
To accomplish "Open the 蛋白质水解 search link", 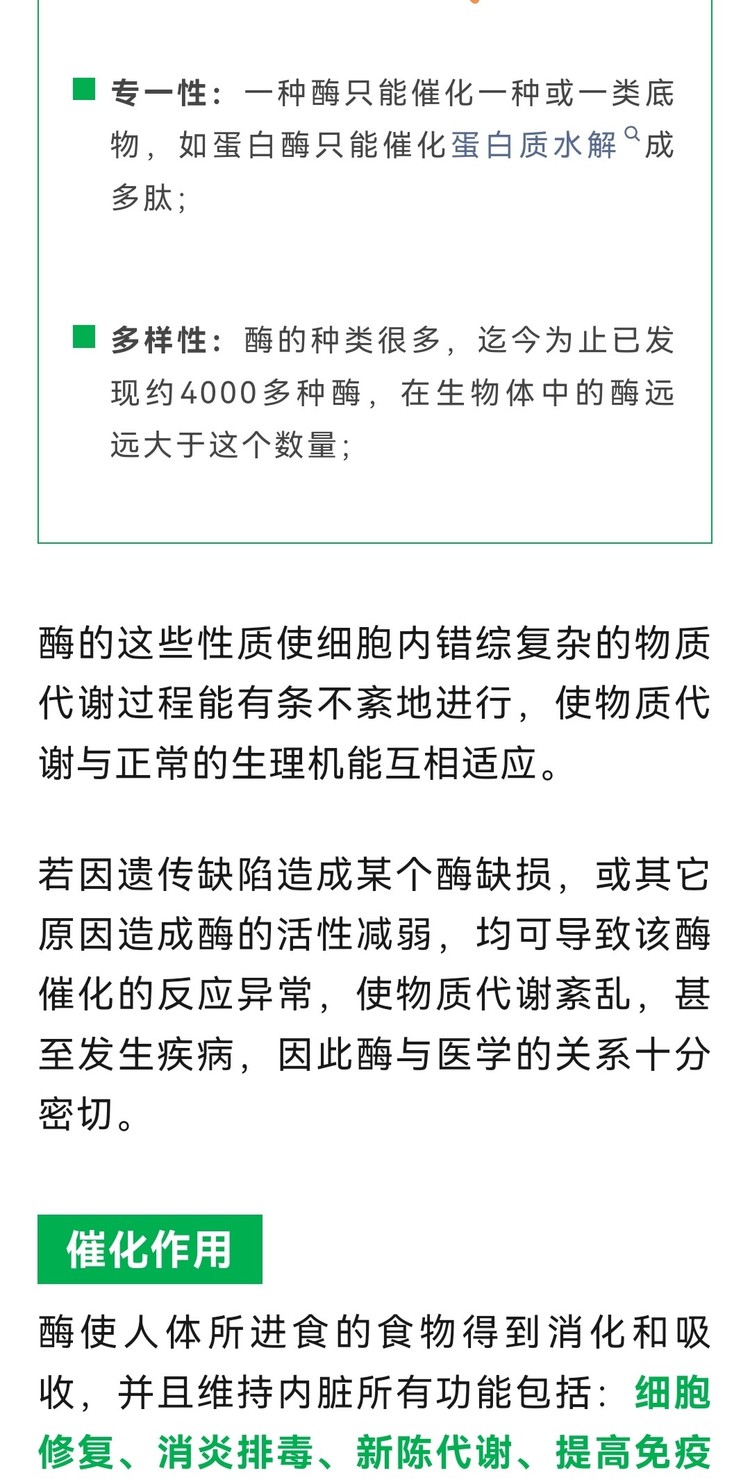I will click(535, 146).
